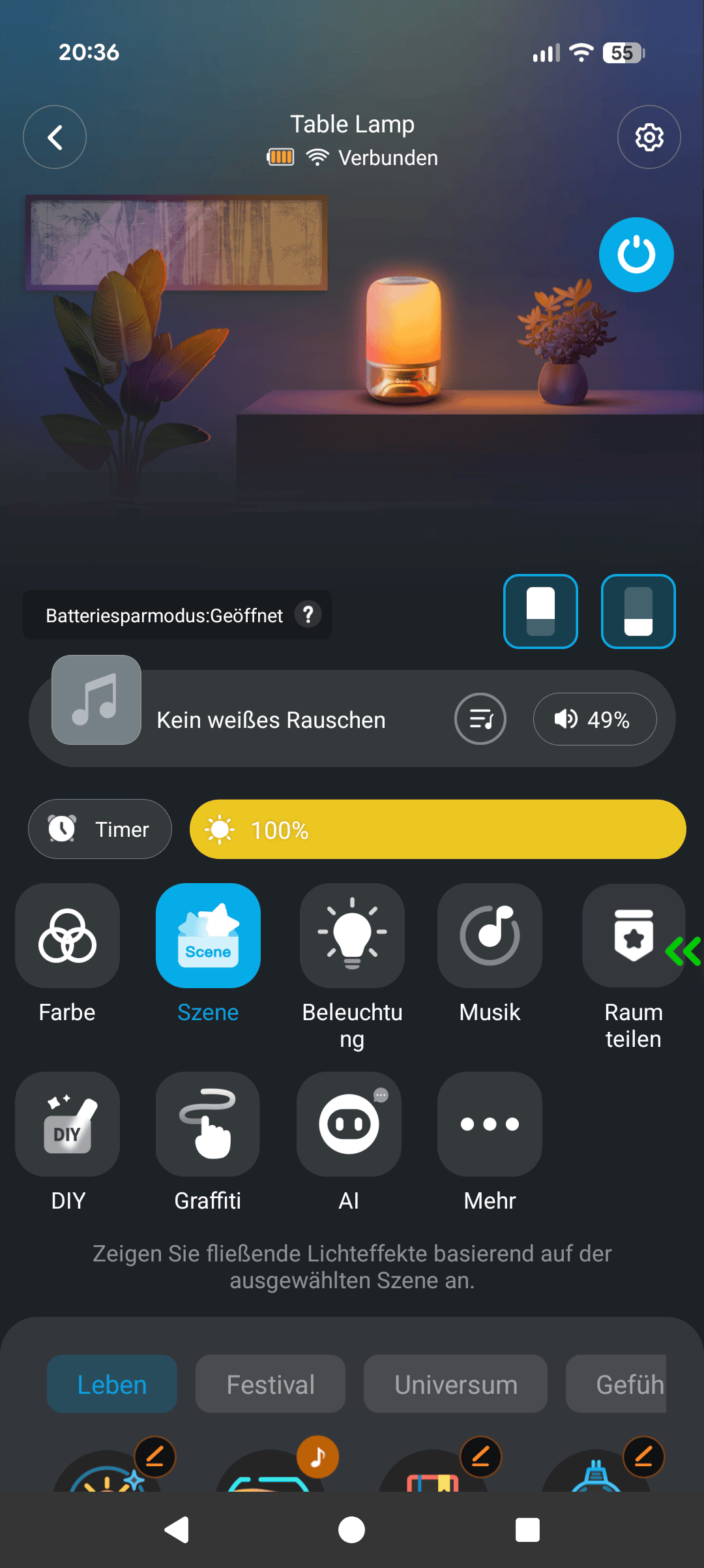Toggle the lamp power button
The width and height of the screenshot is (704, 1568).
pos(636,254)
